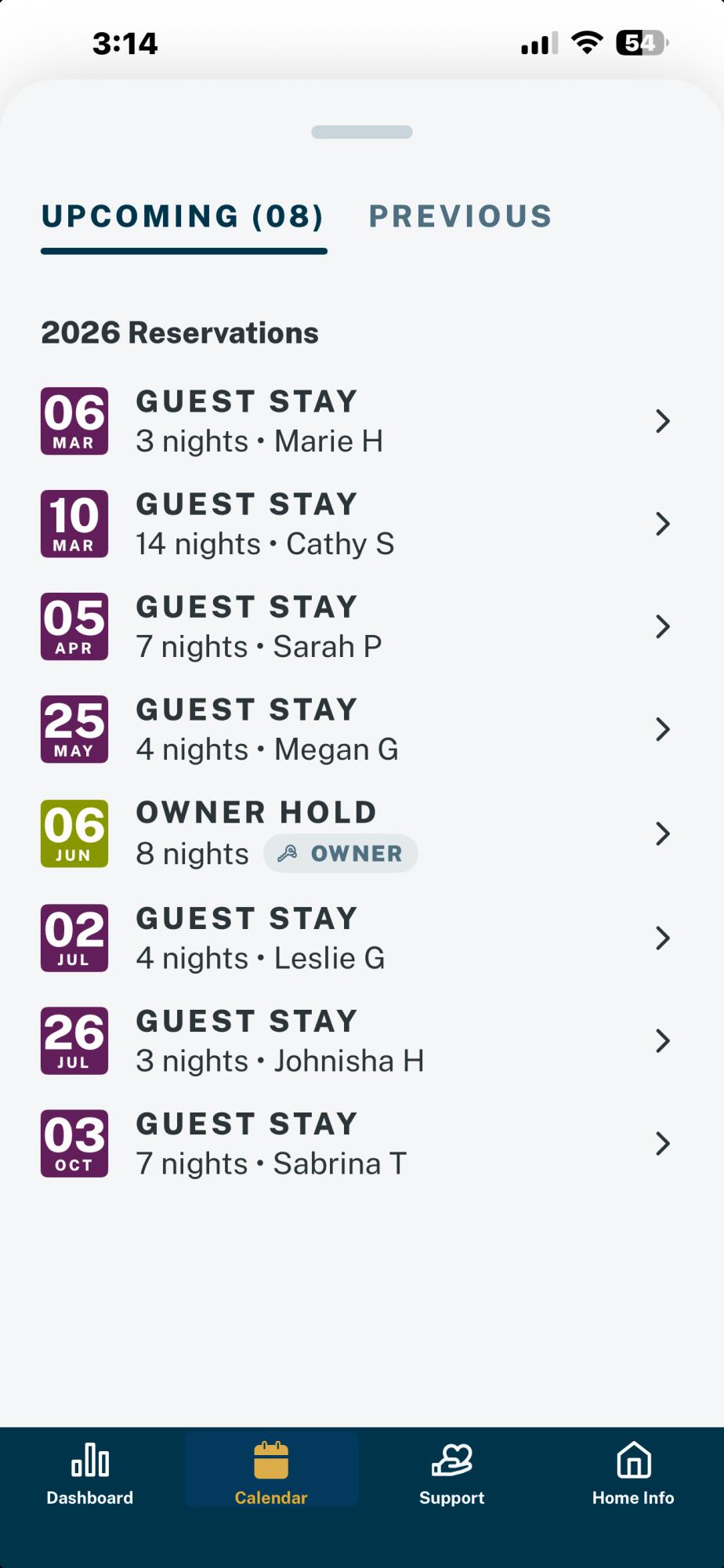Tap the Calendar tab in bottom bar
This screenshot has width=724, height=1568.
click(x=271, y=1474)
